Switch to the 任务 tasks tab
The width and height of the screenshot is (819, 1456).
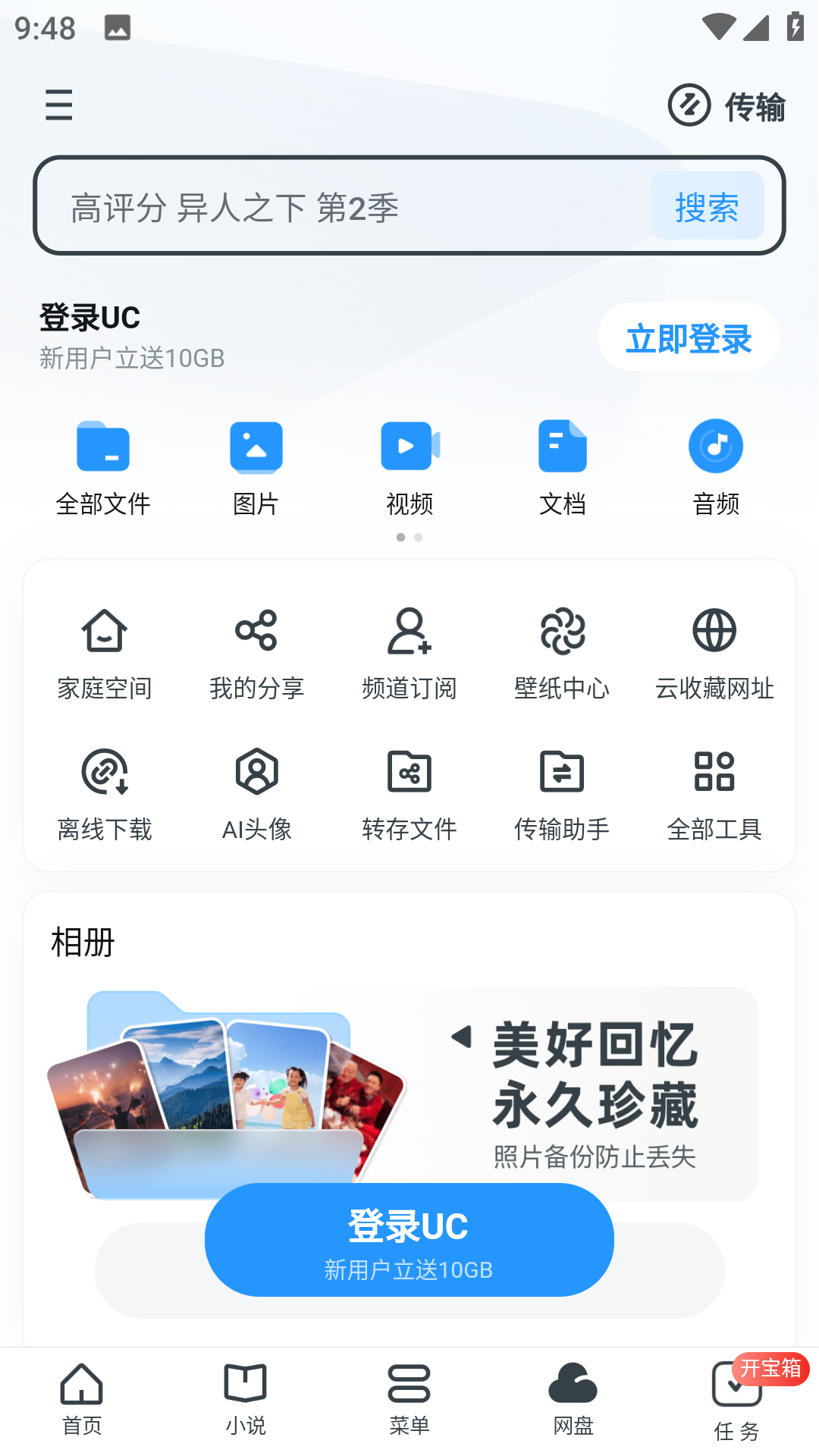(736, 1401)
